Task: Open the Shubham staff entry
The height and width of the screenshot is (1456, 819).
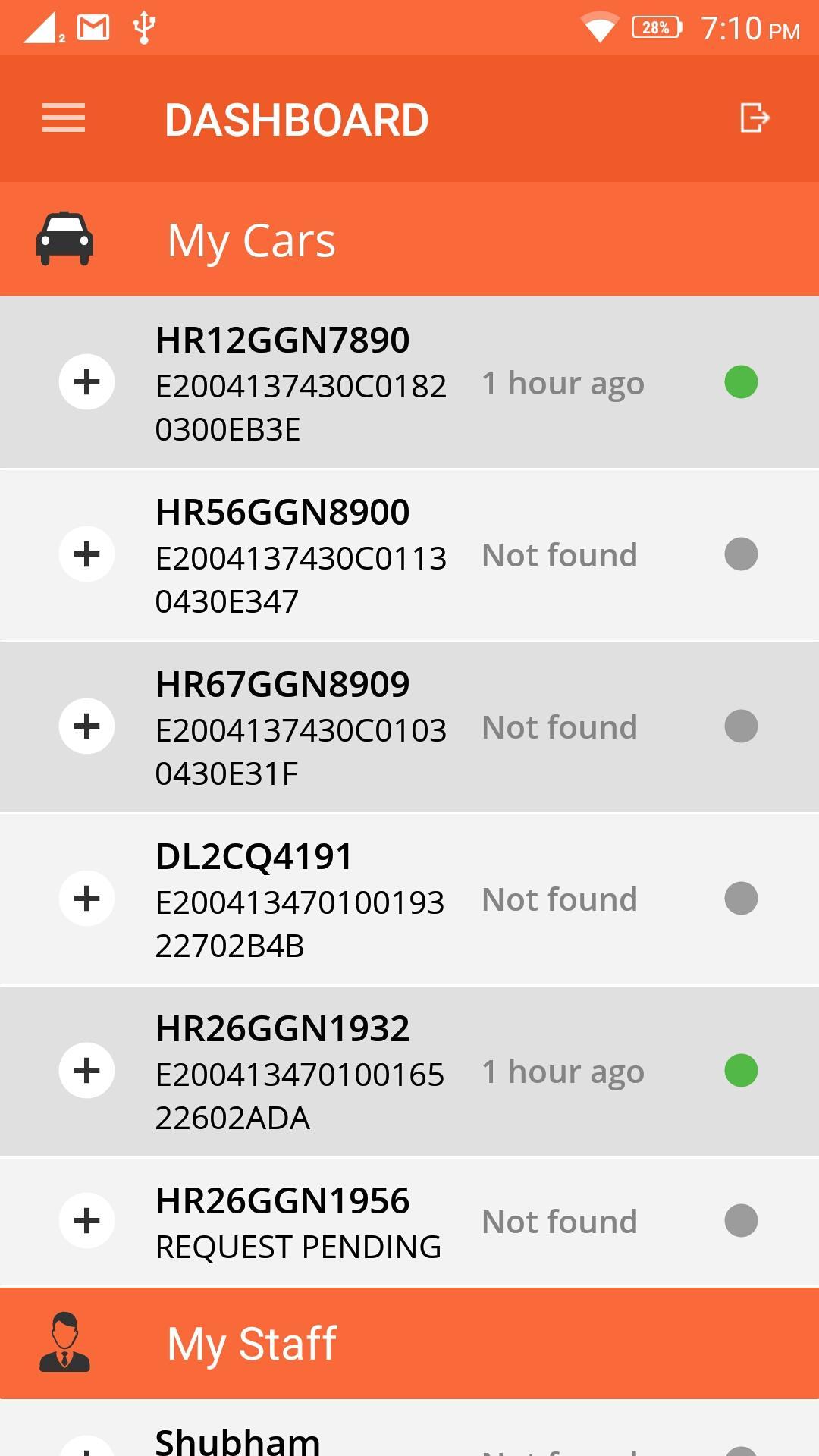Action: point(237,1439)
